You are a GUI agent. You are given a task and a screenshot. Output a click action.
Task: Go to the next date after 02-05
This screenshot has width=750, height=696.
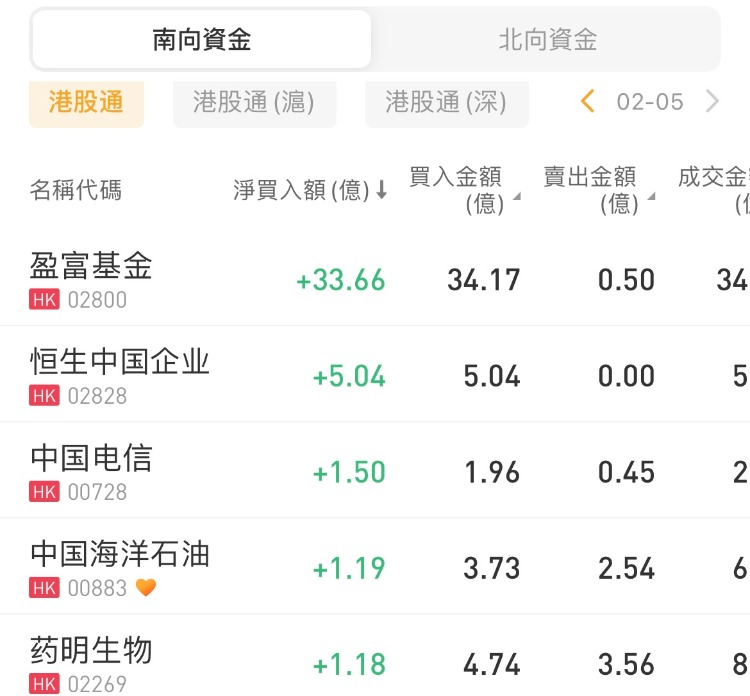click(712, 101)
